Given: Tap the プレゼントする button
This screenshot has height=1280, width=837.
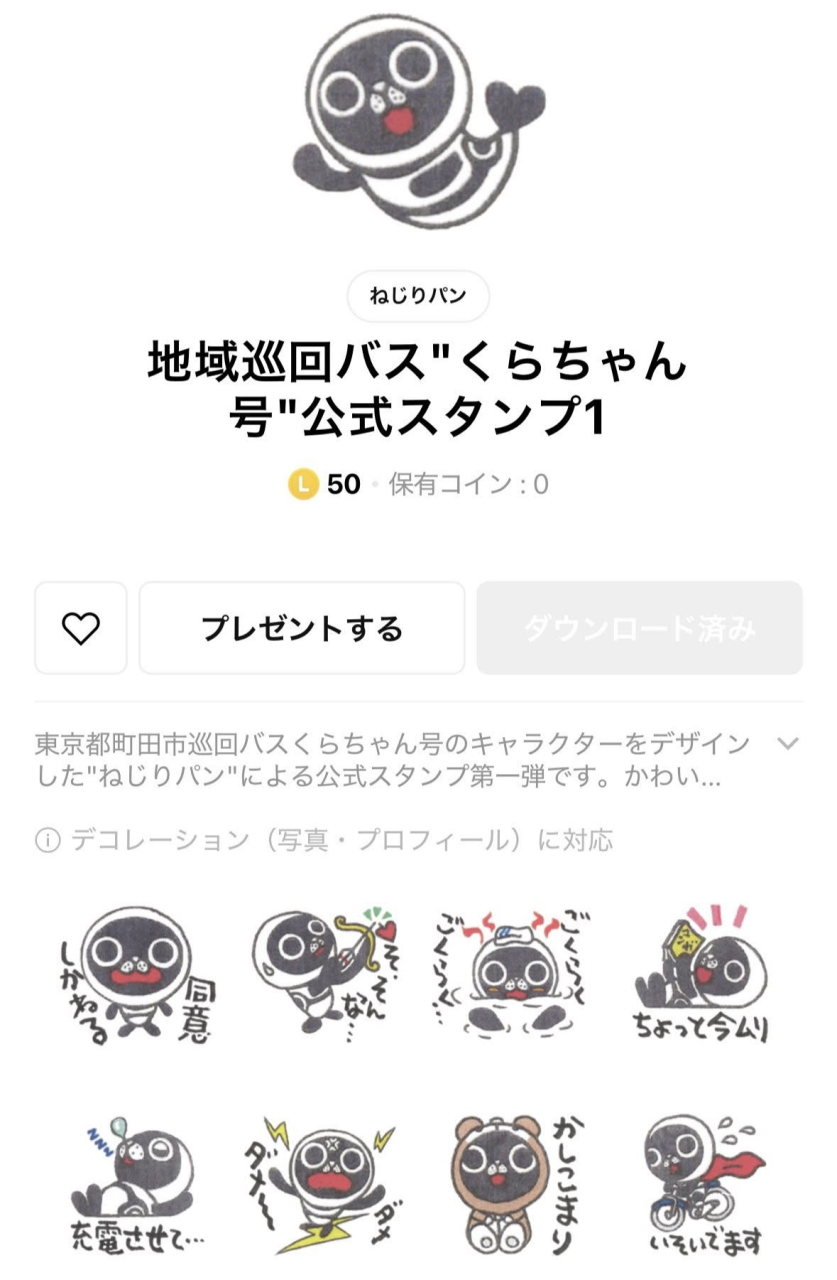Looking at the screenshot, I should (302, 628).
